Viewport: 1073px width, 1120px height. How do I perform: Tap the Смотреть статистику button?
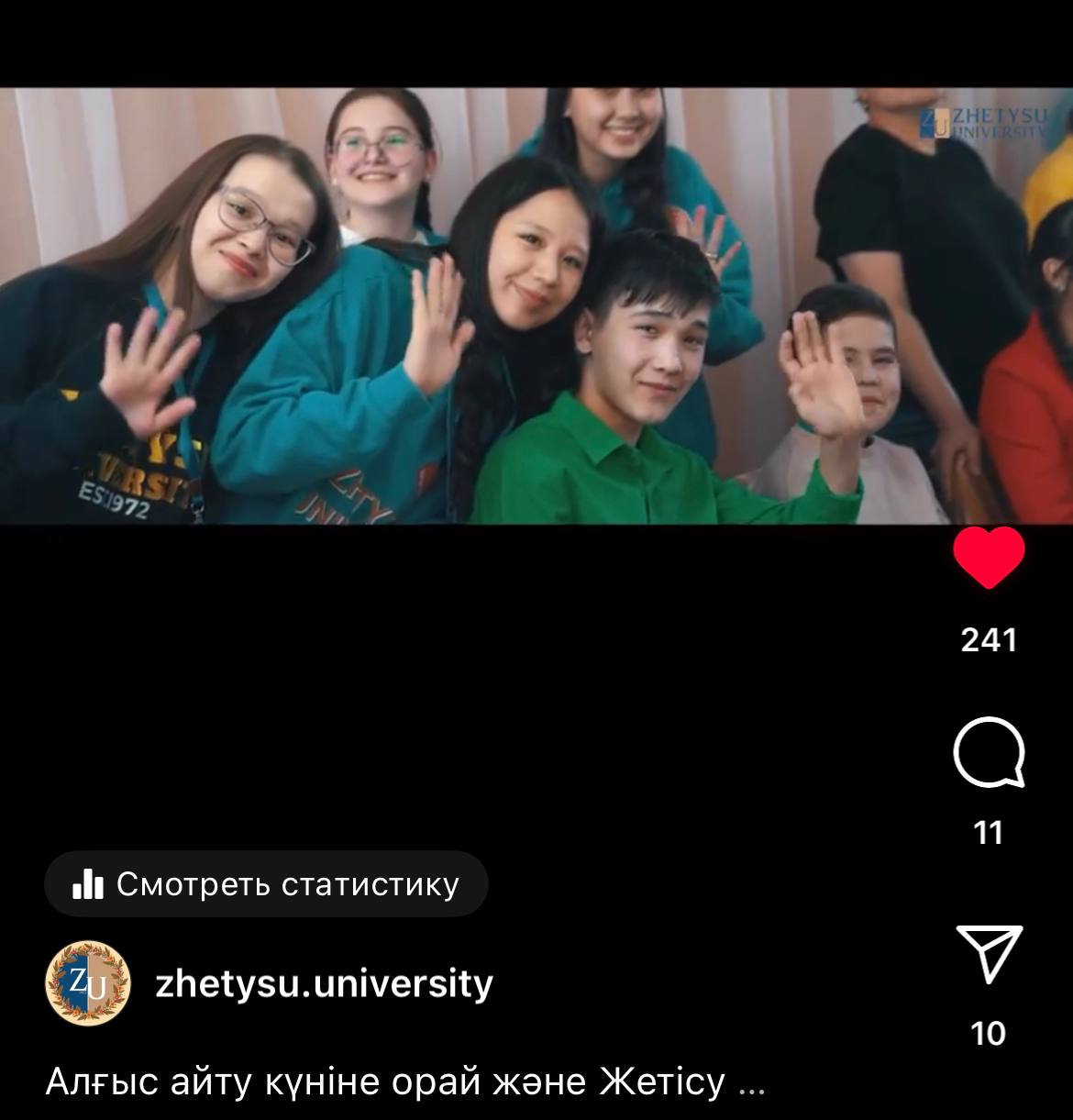tap(266, 884)
